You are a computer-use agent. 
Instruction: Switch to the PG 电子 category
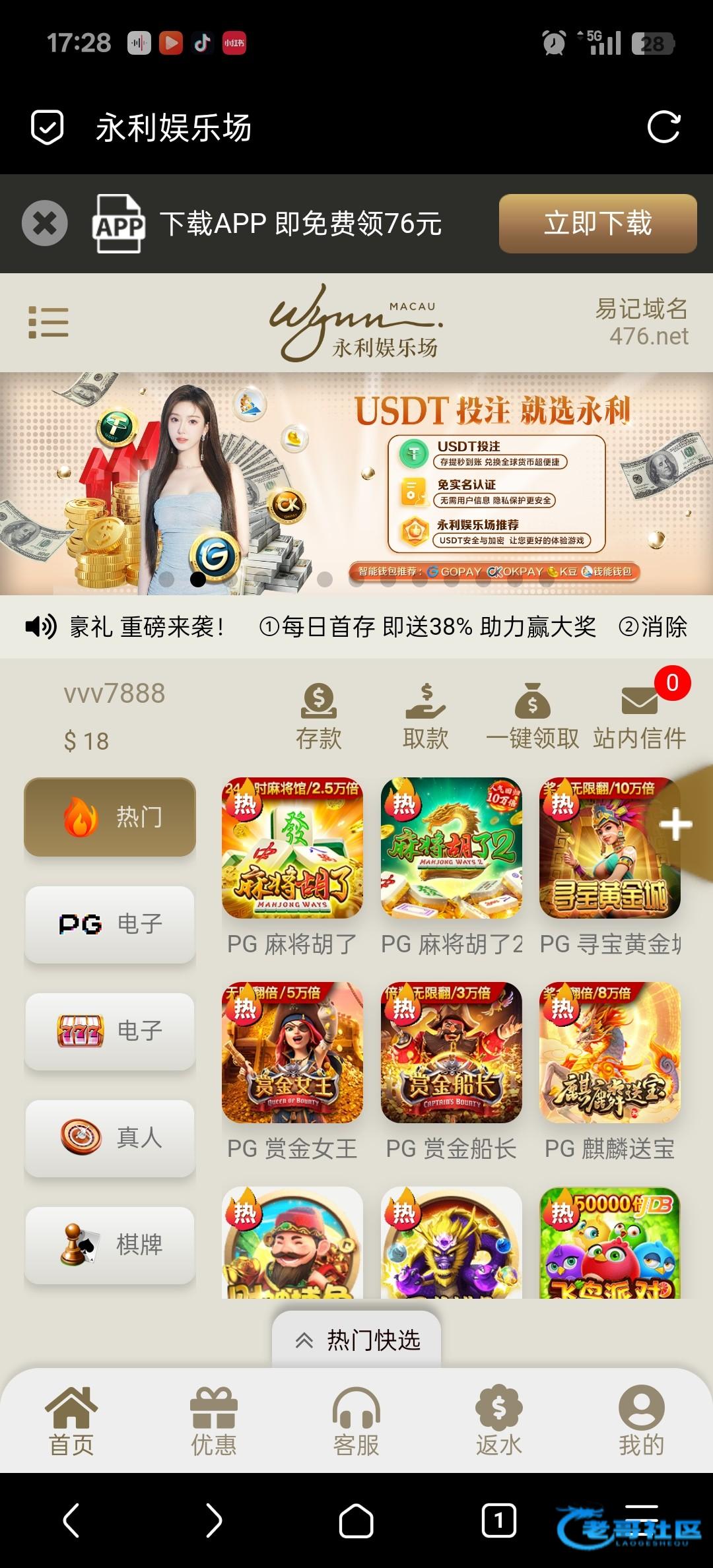[x=110, y=924]
